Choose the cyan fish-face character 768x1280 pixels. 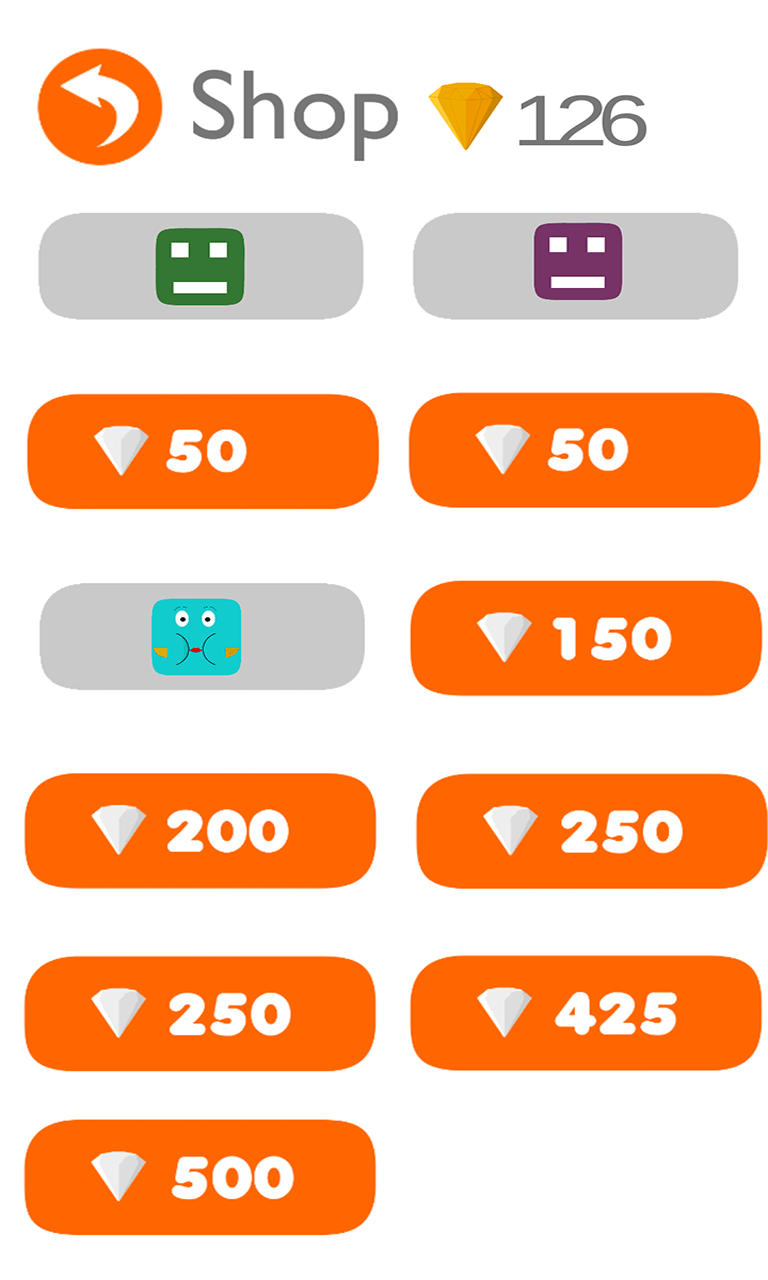coord(202,636)
